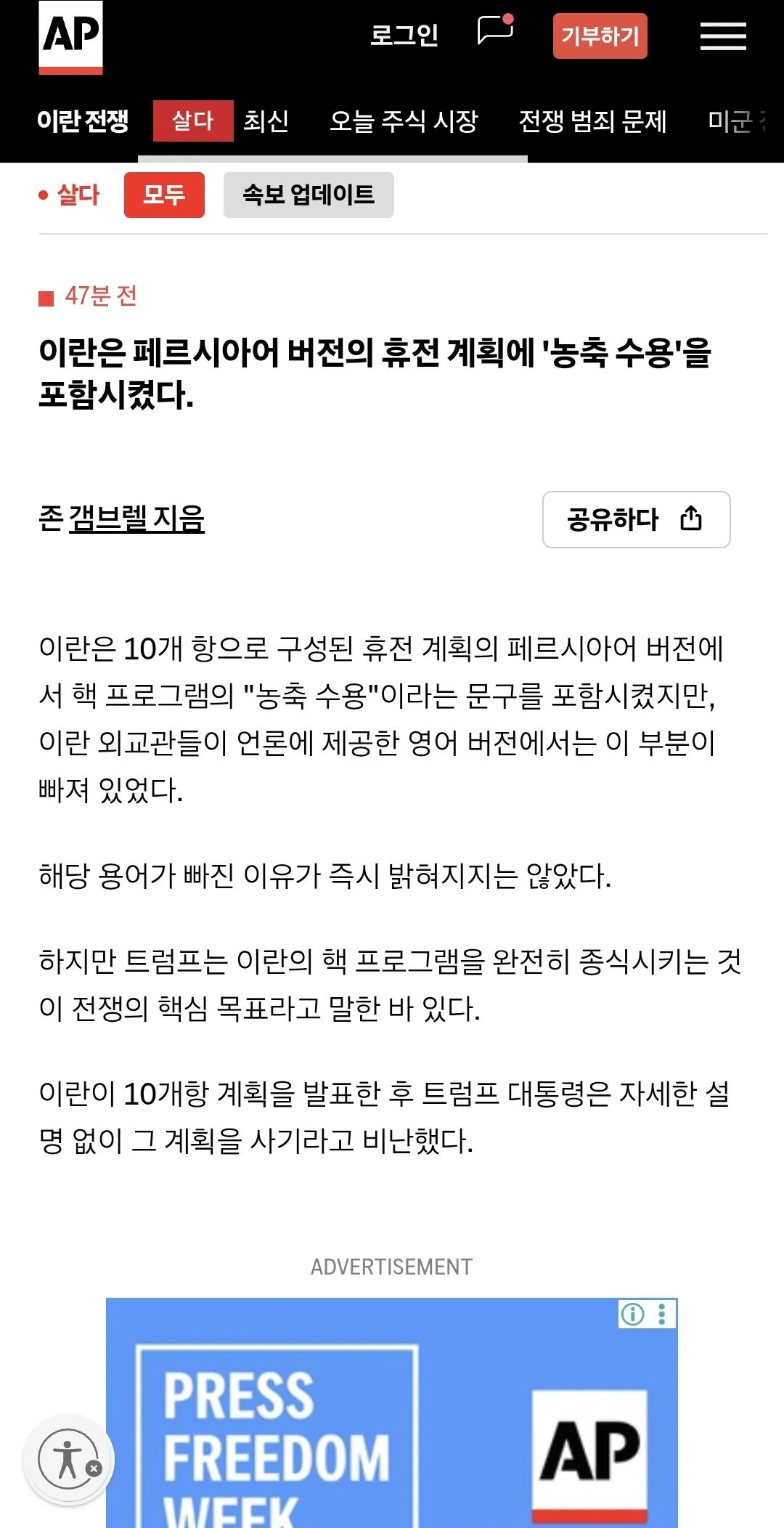The image size is (784, 1528).
Task: Filter by 속보 업데이트
Action: pos(309,195)
